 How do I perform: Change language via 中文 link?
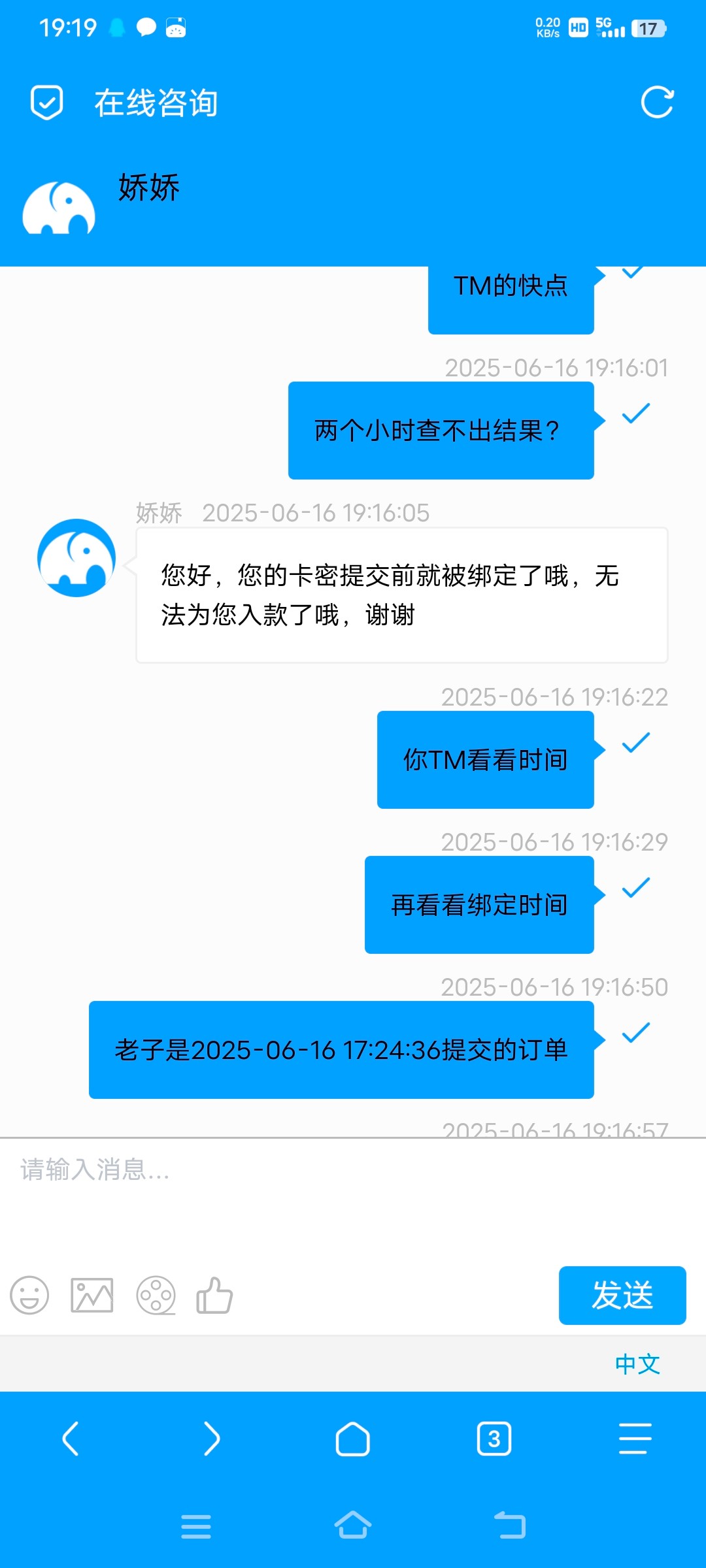637,1364
